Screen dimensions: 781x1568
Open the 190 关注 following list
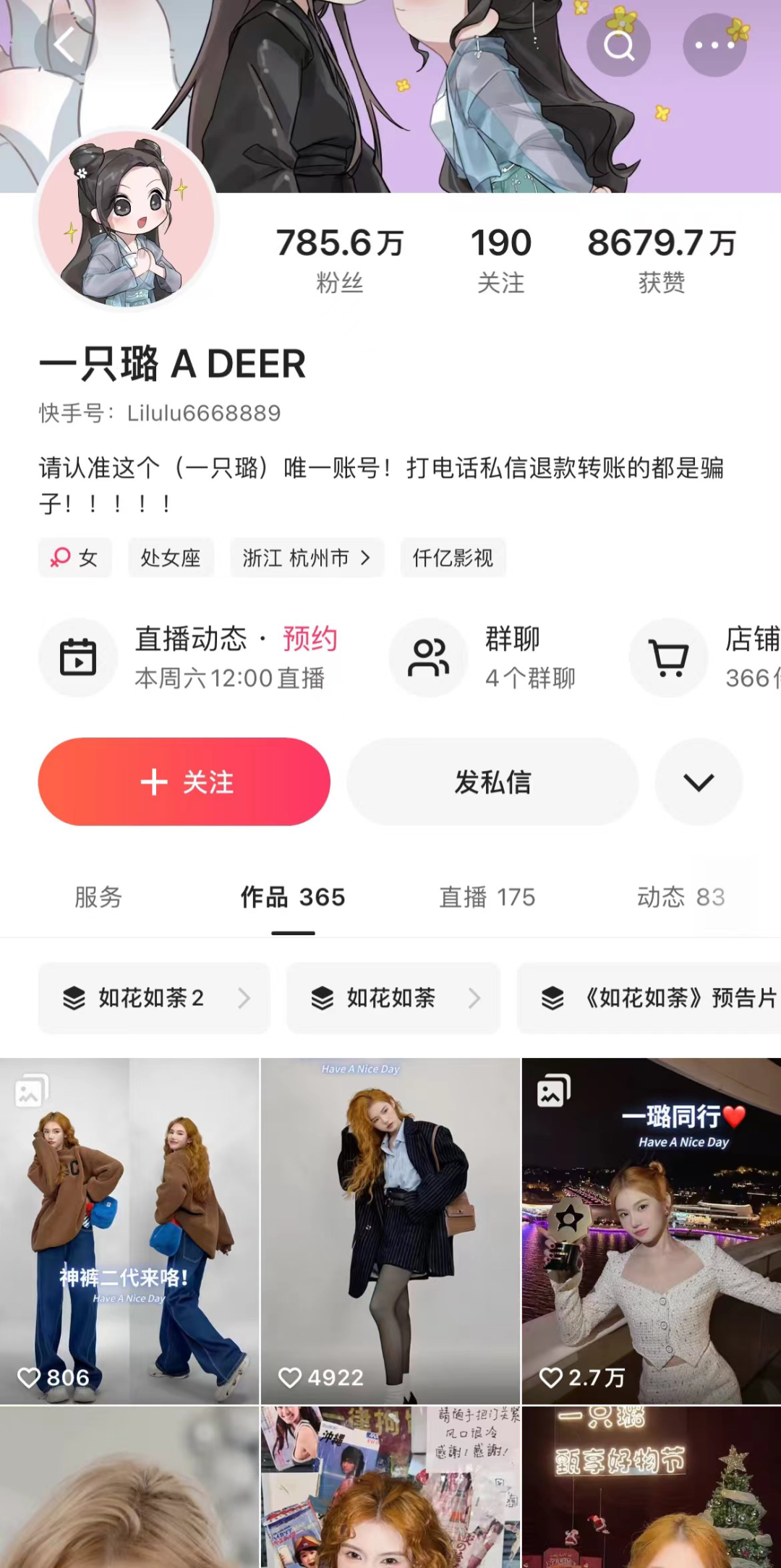pyautogui.click(x=500, y=259)
